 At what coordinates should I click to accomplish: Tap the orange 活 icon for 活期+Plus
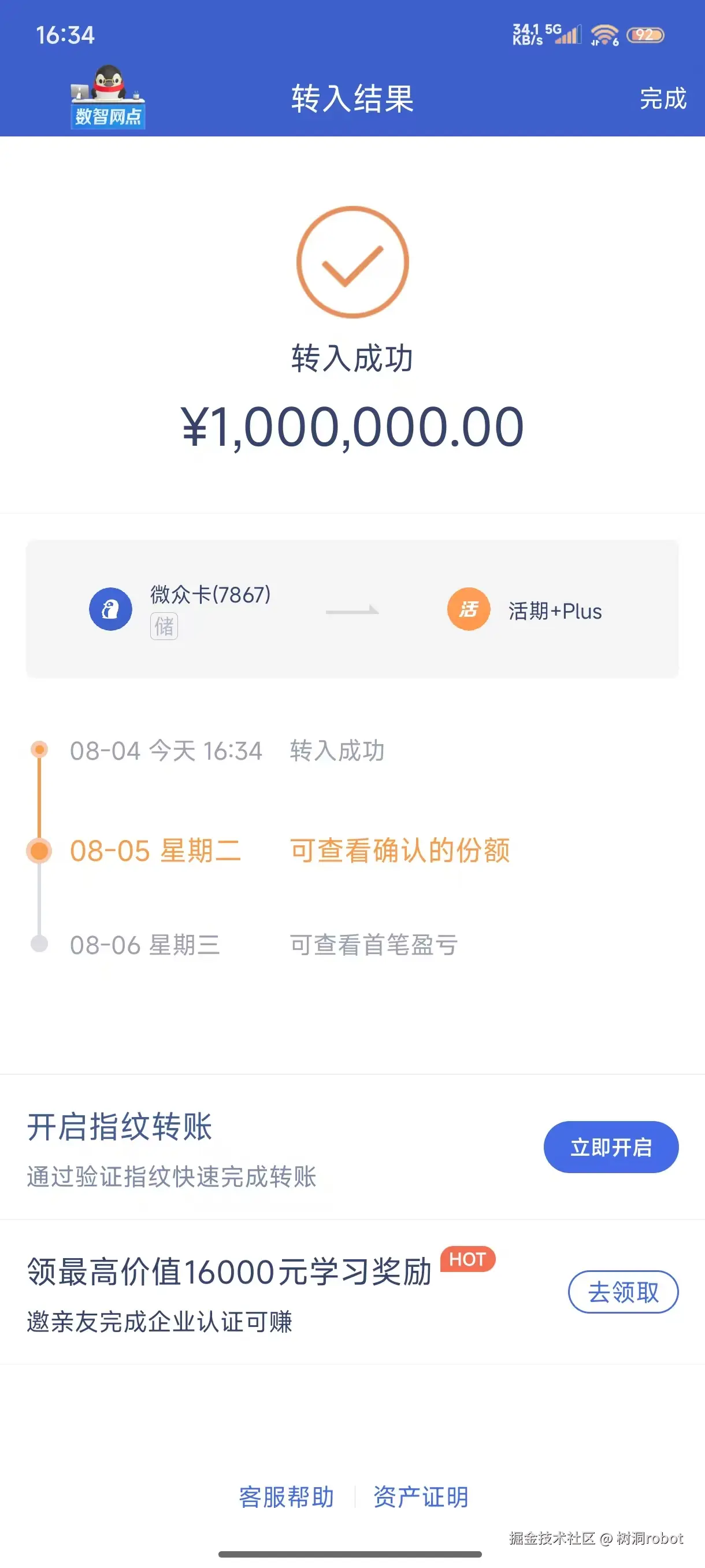(x=467, y=609)
